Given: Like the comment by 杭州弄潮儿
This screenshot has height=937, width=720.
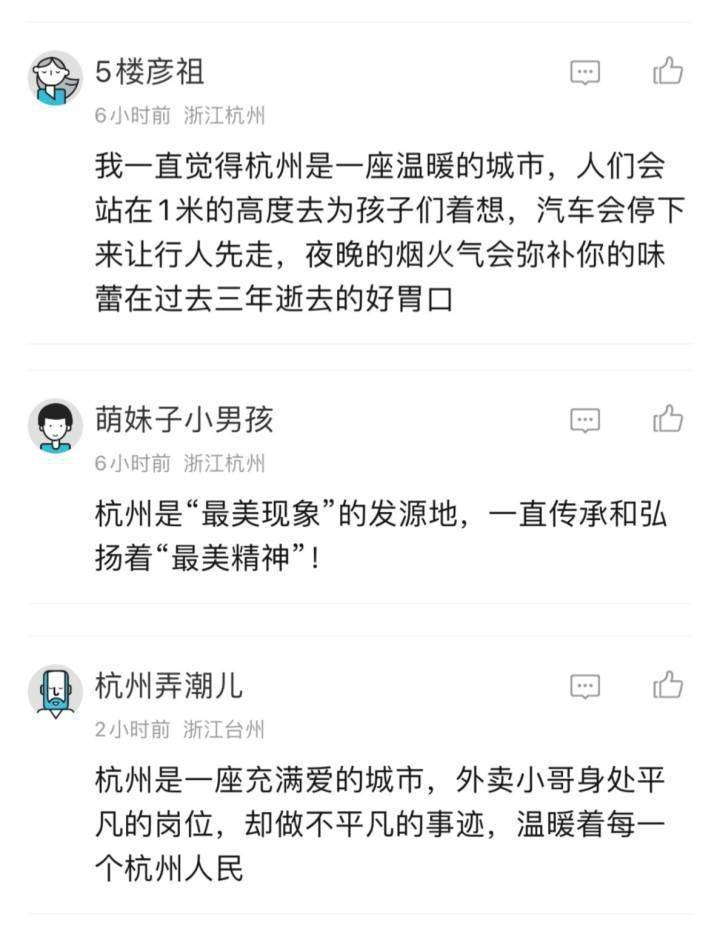Looking at the screenshot, I should 668,685.
